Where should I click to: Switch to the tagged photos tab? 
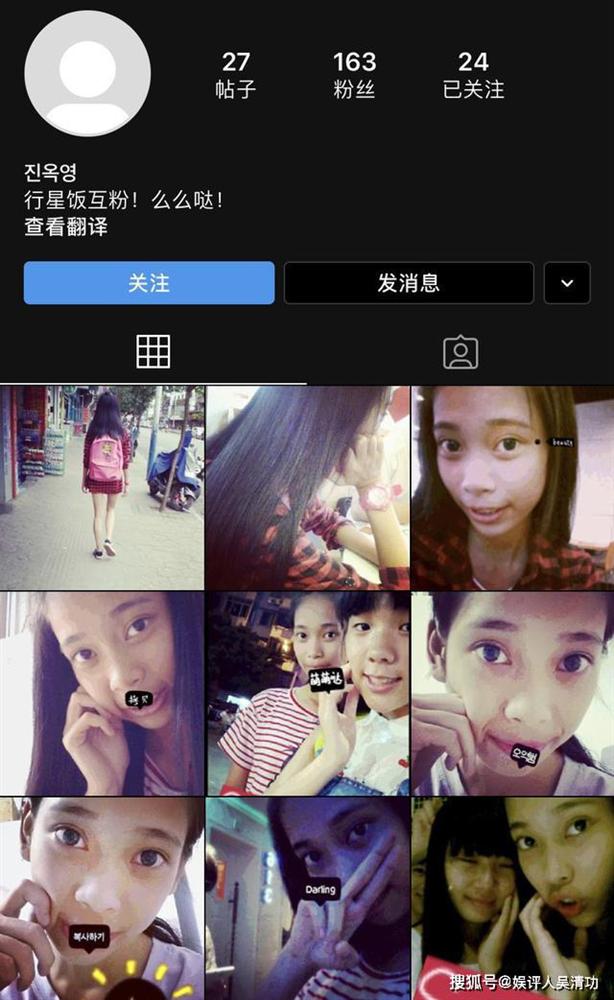460,352
